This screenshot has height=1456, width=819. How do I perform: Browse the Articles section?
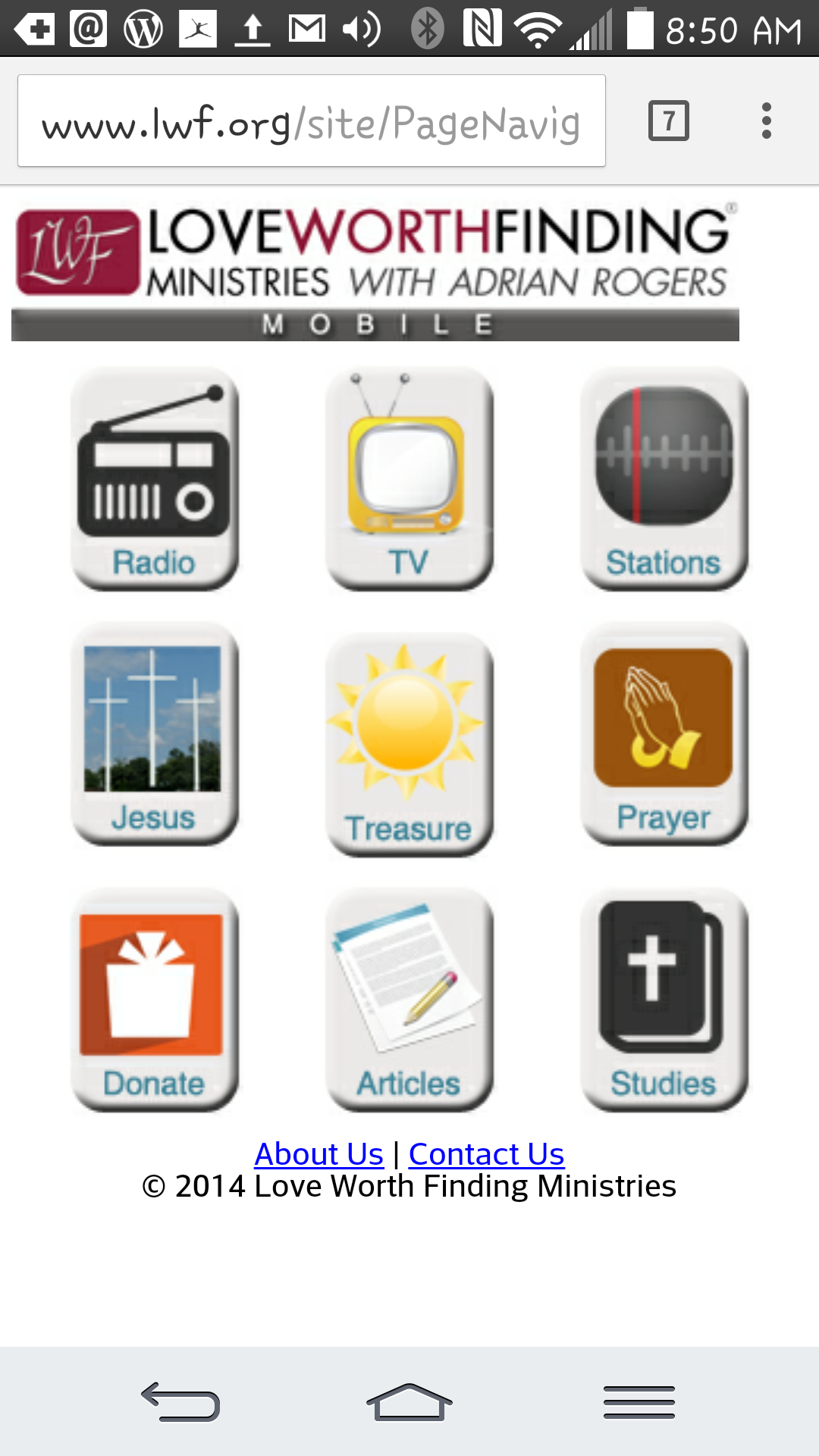coord(409,999)
